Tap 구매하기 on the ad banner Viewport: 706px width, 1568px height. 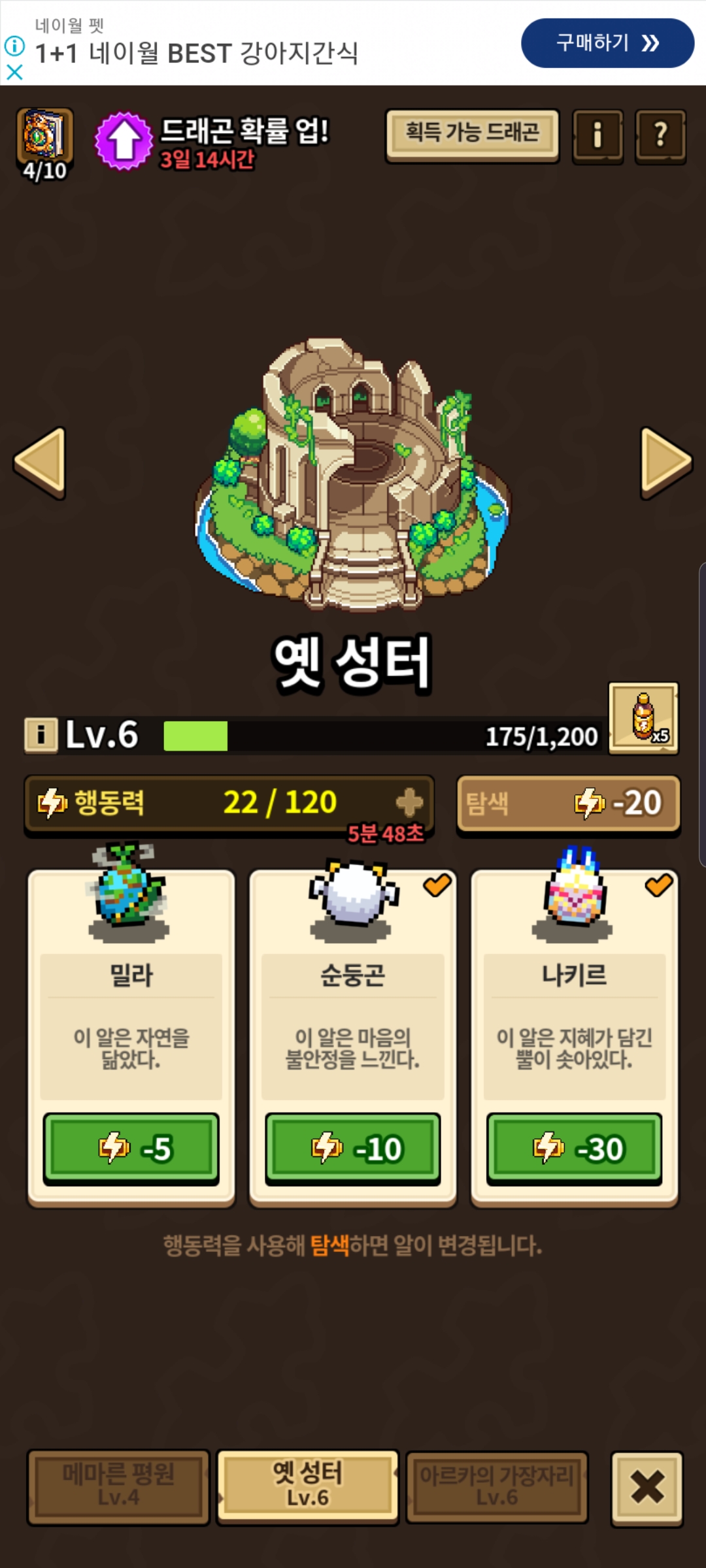(607, 43)
